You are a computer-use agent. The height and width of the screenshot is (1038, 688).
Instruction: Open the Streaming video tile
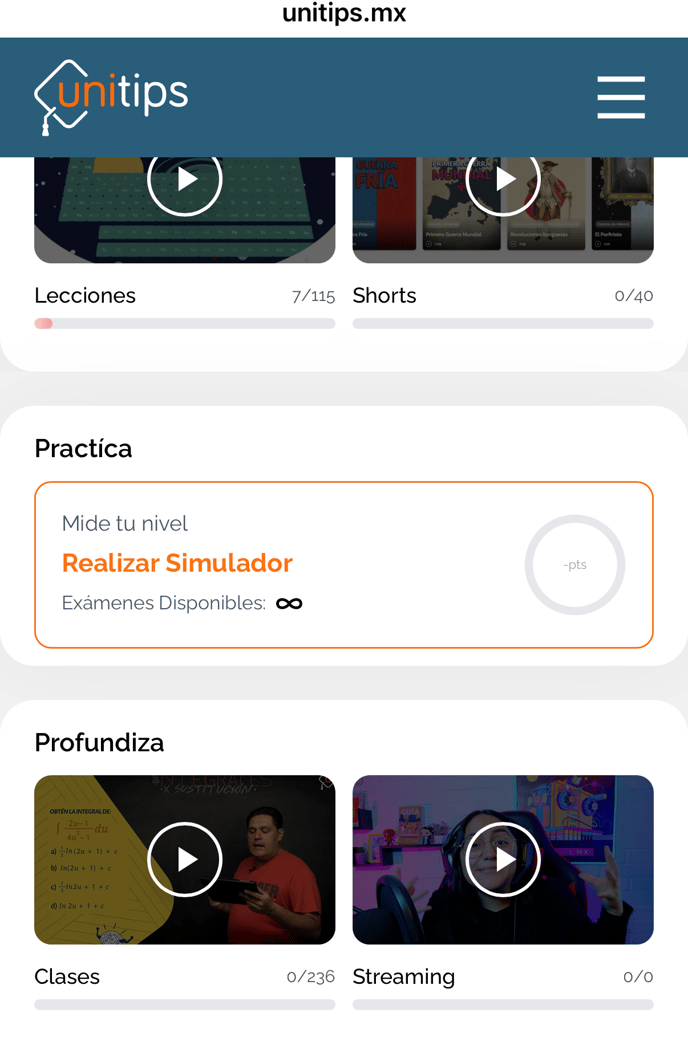click(x=503, y=859)
